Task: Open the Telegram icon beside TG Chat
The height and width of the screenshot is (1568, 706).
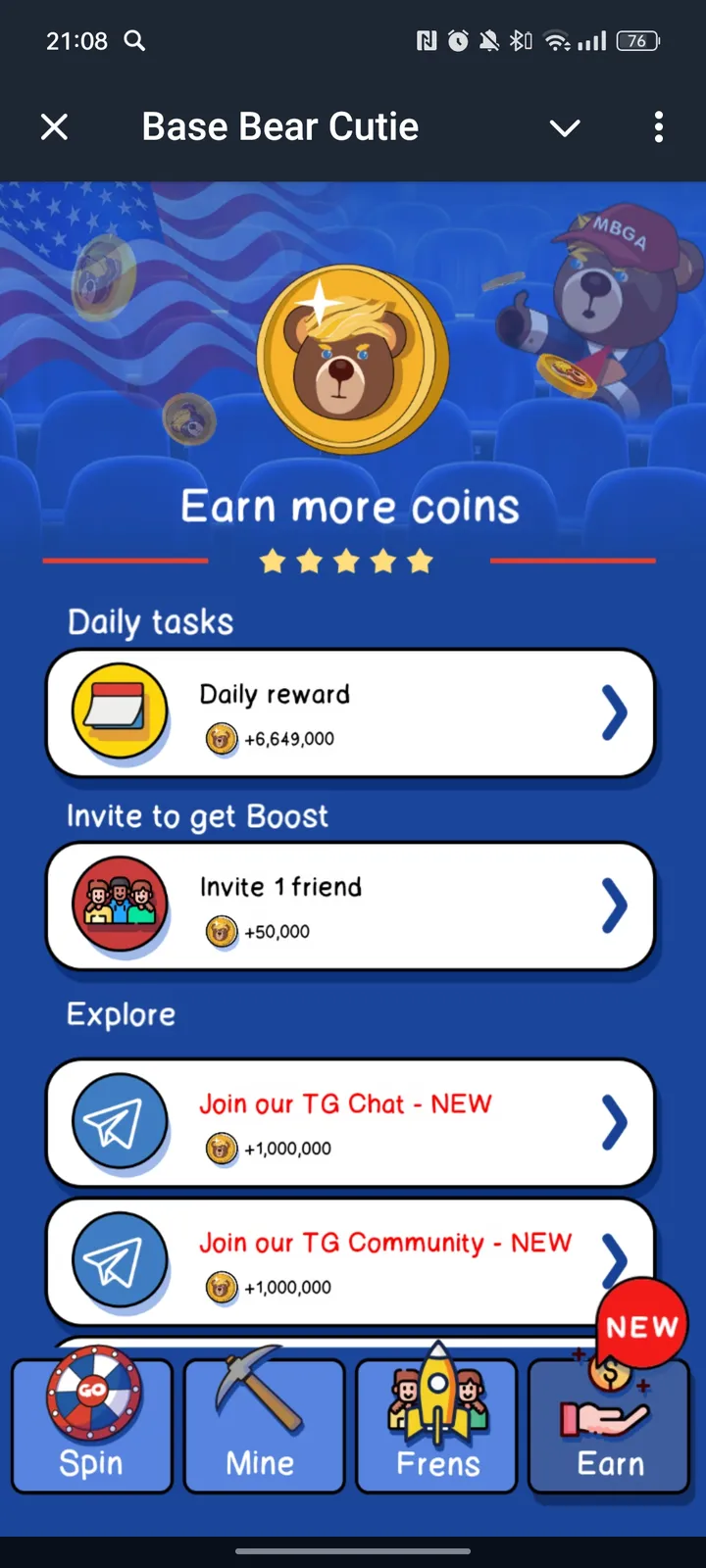Action: point(119,1121)
